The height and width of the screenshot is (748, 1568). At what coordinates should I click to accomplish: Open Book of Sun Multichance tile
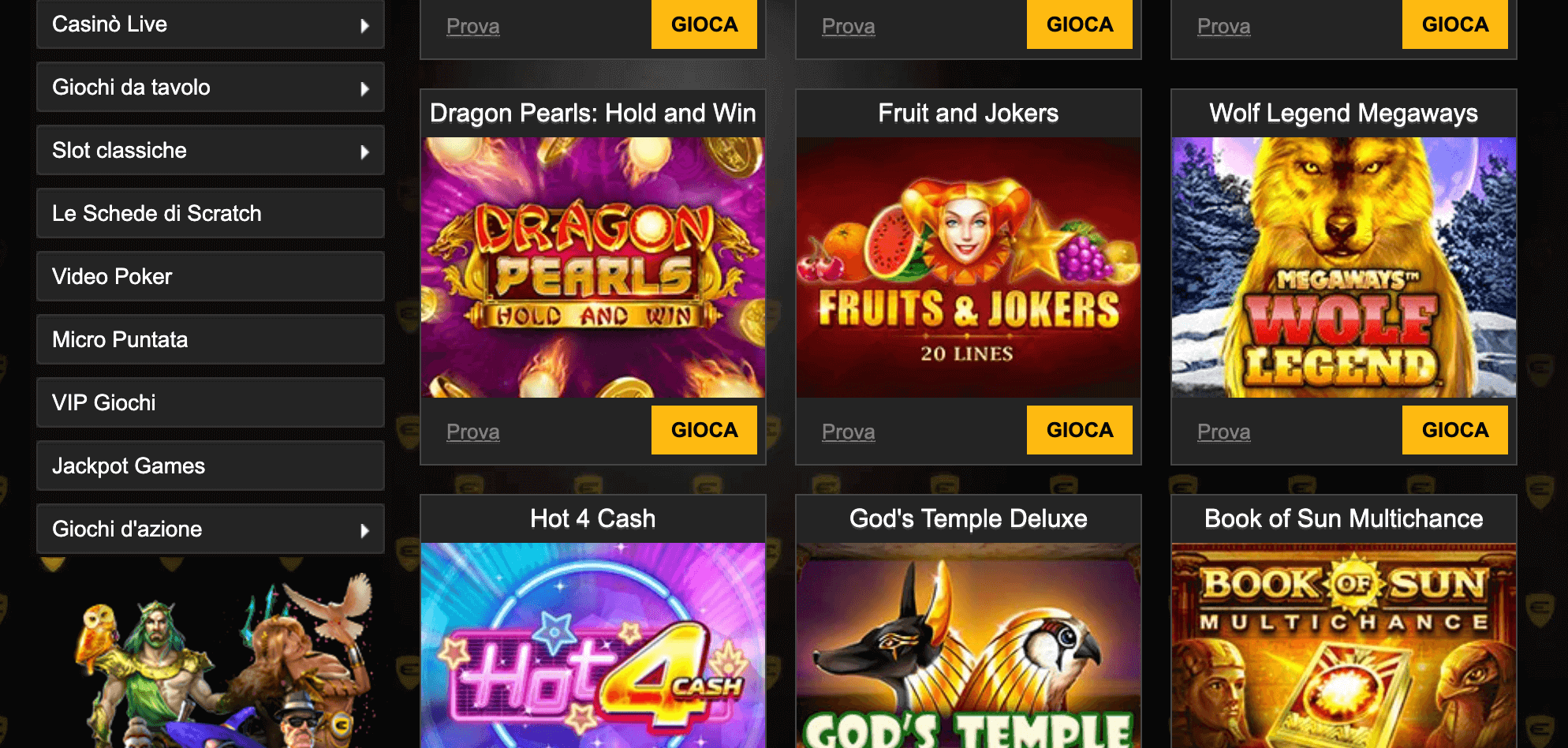pyautogui.click(x=1344, y=645)
